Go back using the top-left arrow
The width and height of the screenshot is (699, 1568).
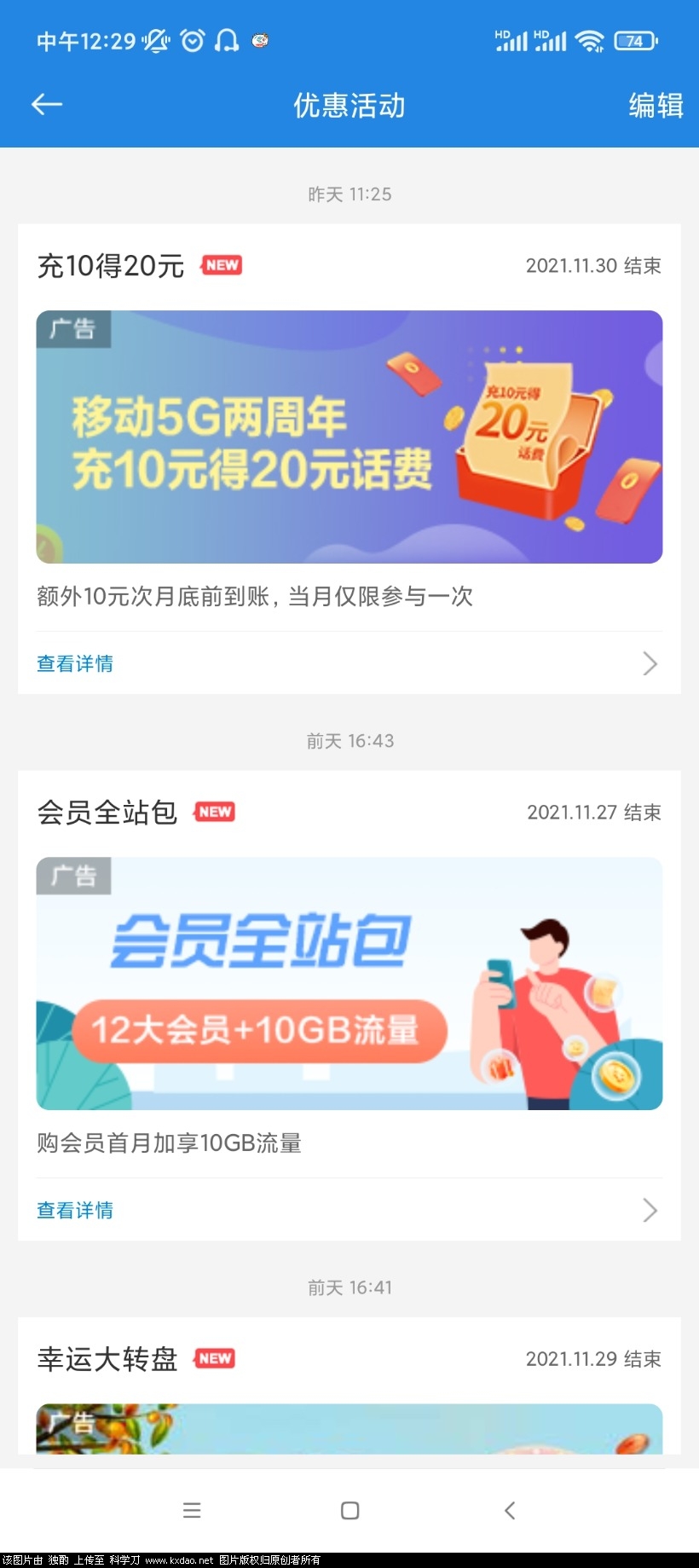click(47, 105)
